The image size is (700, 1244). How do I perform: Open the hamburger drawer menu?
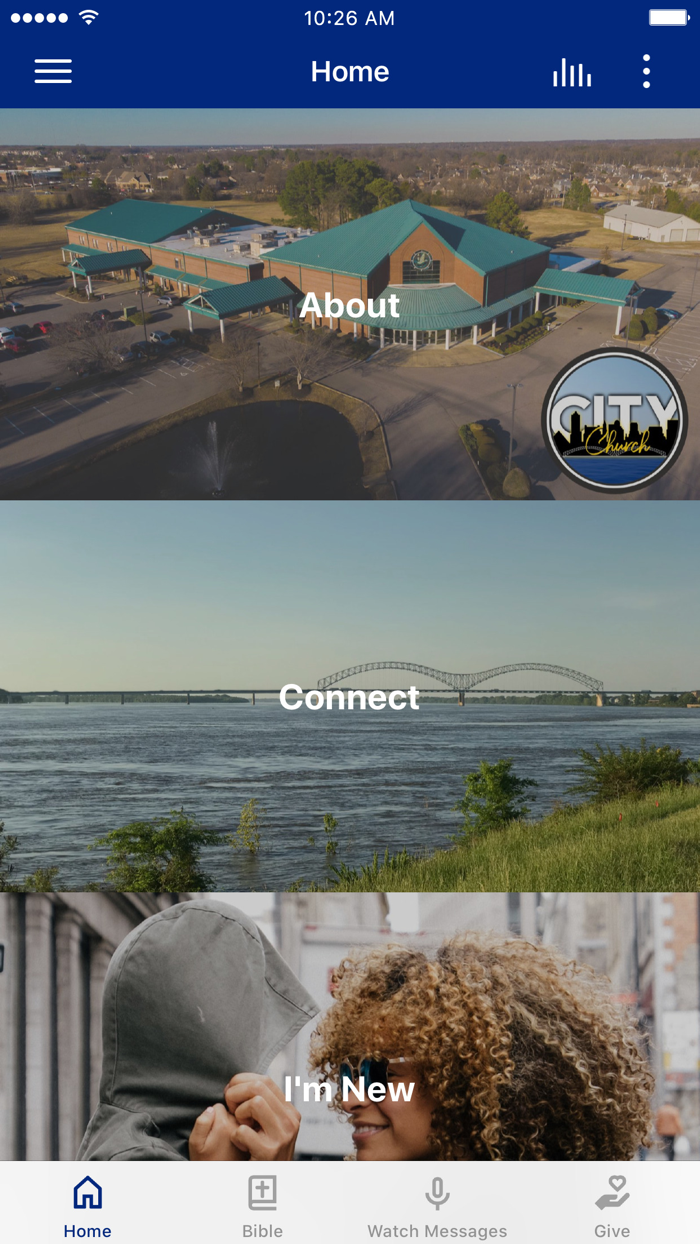pos(53,71)
